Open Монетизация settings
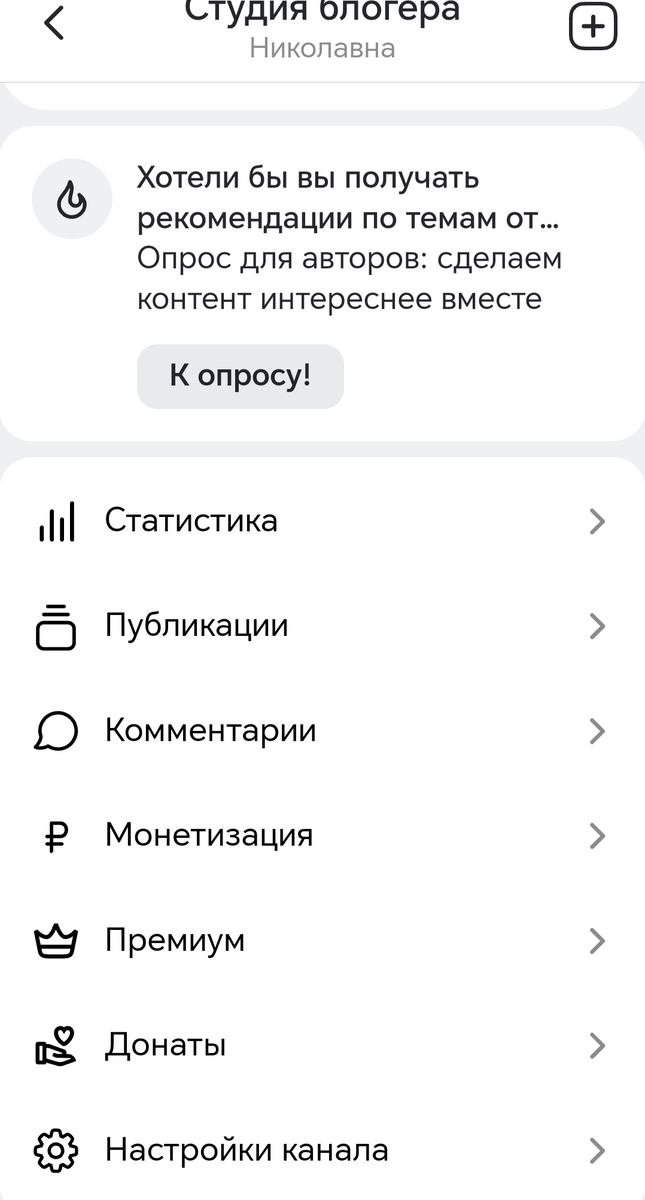This screenshot has height=1200, width=645. [x=322, y=836]
